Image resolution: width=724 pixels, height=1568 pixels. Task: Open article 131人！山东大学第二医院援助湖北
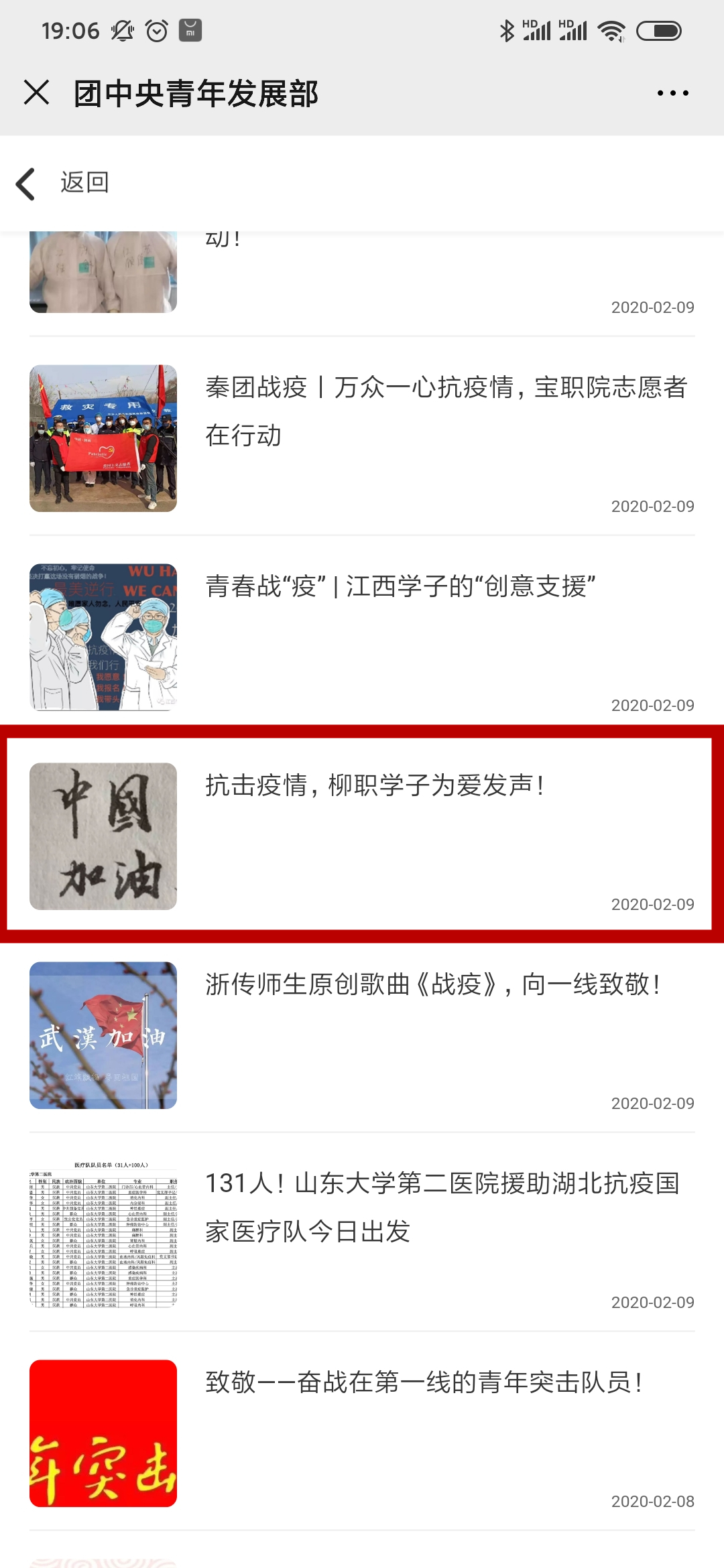[x=442, y=1207]
